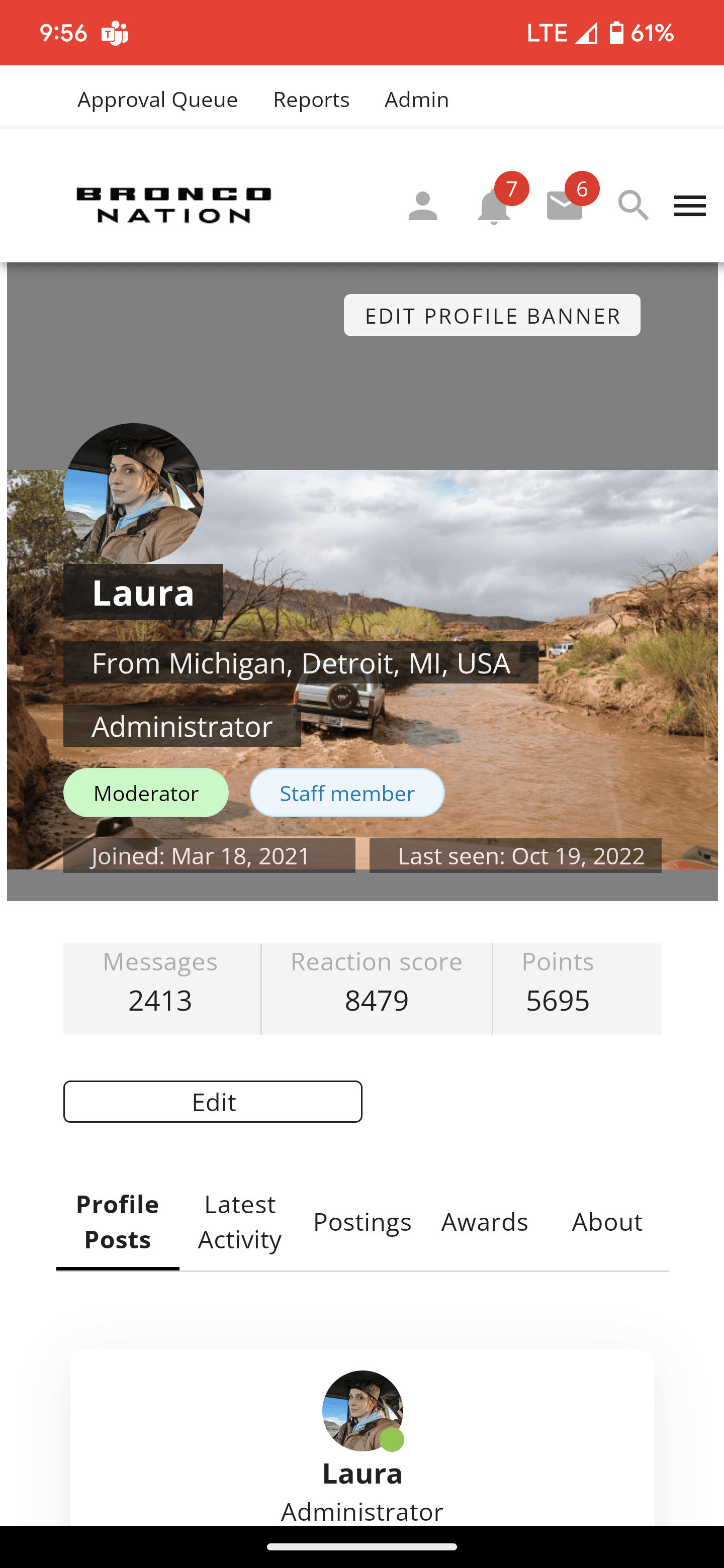The height and width of the screenshot is (1568, 724).
Task: Switch to the Latest Activity tab
Action: [240, 1222]
